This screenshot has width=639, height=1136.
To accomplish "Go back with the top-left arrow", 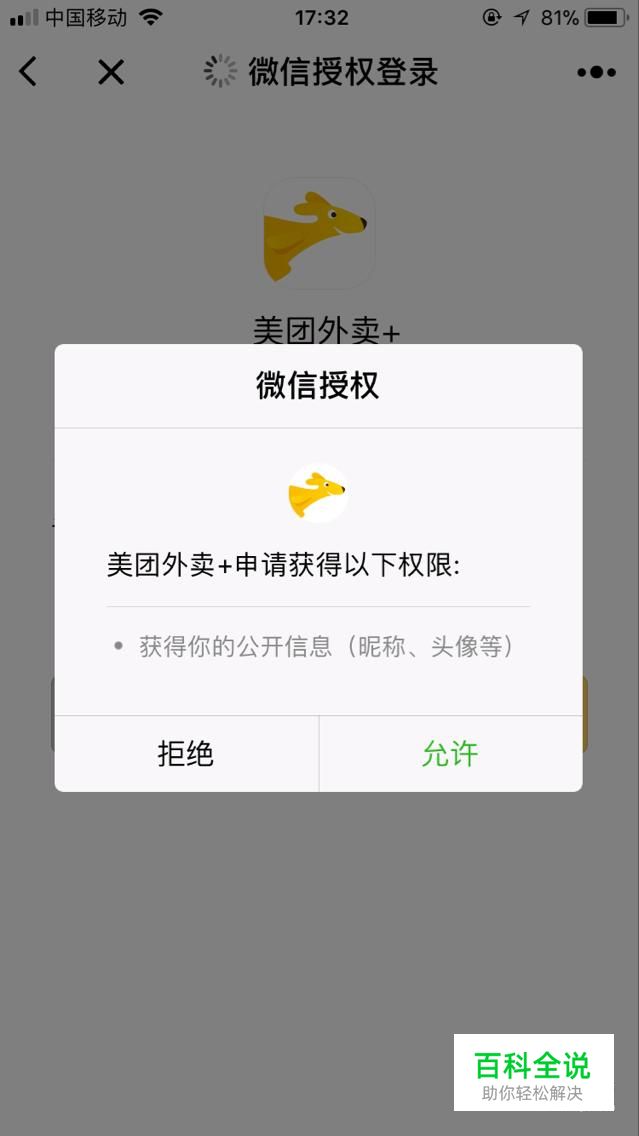I will pyautogui.click(x=28, y=72).
